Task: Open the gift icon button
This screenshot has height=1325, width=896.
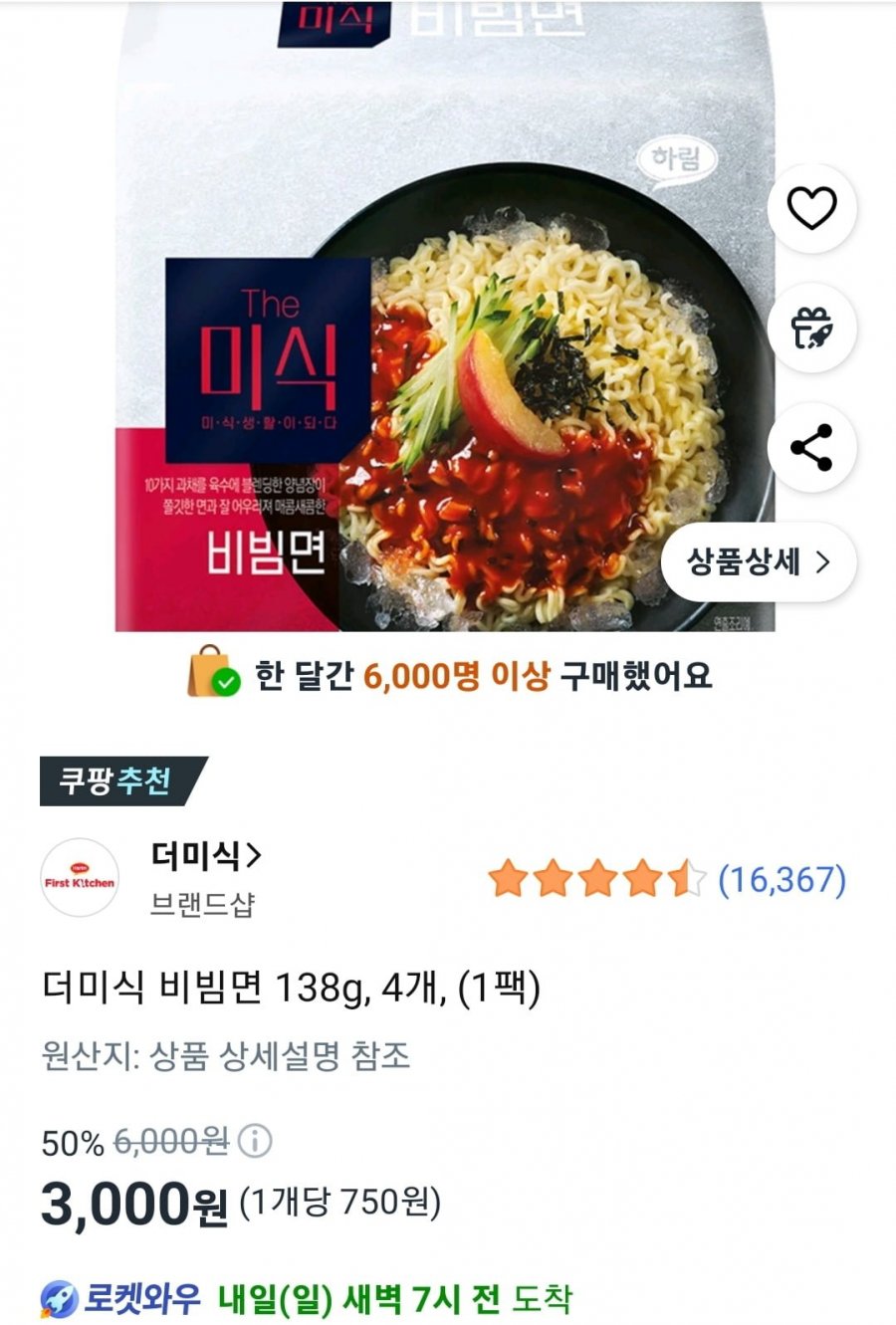Action: point(811,329)
